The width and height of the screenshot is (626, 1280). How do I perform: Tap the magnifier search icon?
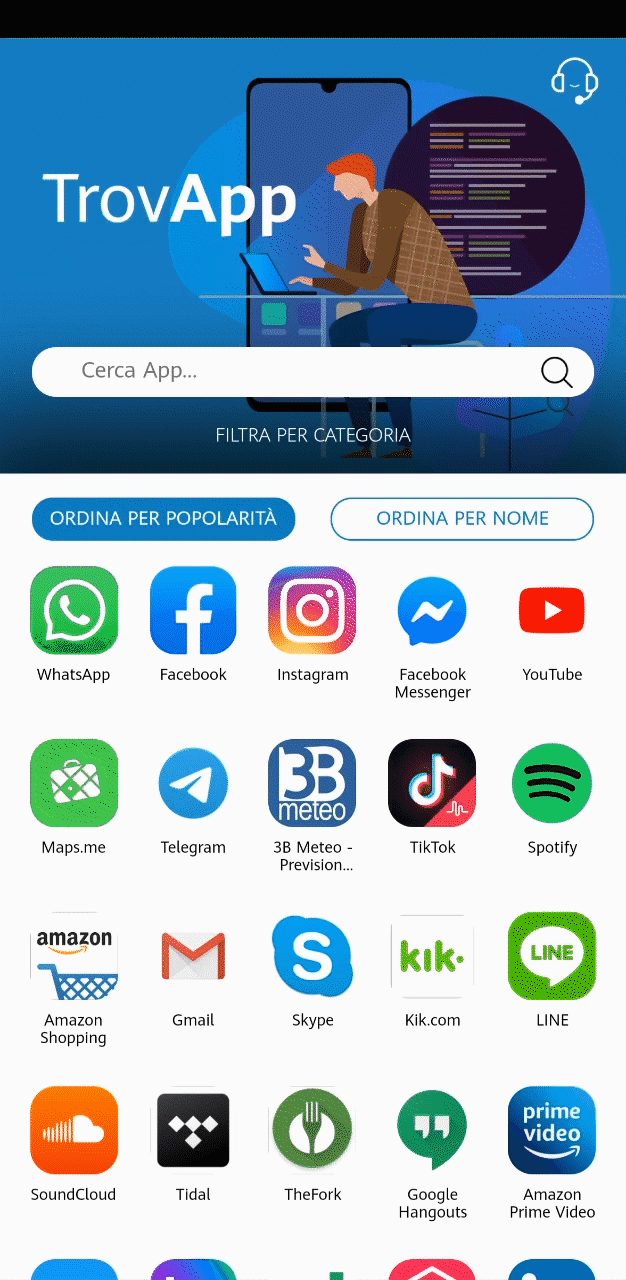(557, 372)
